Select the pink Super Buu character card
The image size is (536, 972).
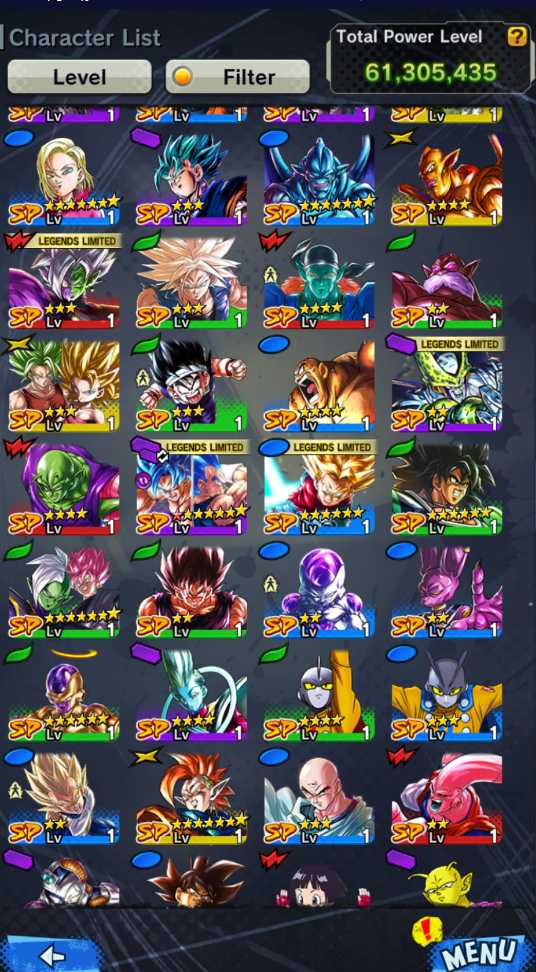pyautogui.click(x=447, y=798)
